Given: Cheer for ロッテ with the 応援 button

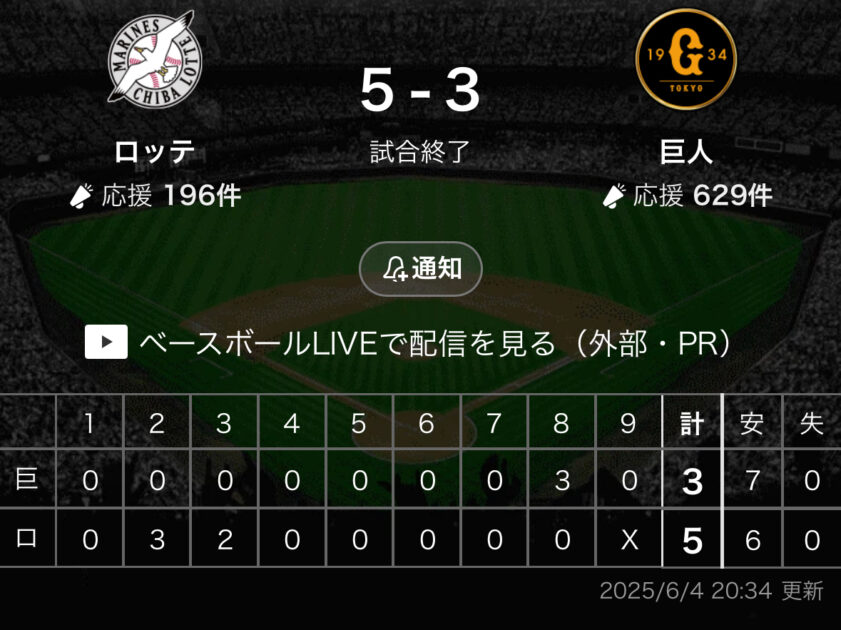Looking at the screenshot, I should tap(155, 196).
